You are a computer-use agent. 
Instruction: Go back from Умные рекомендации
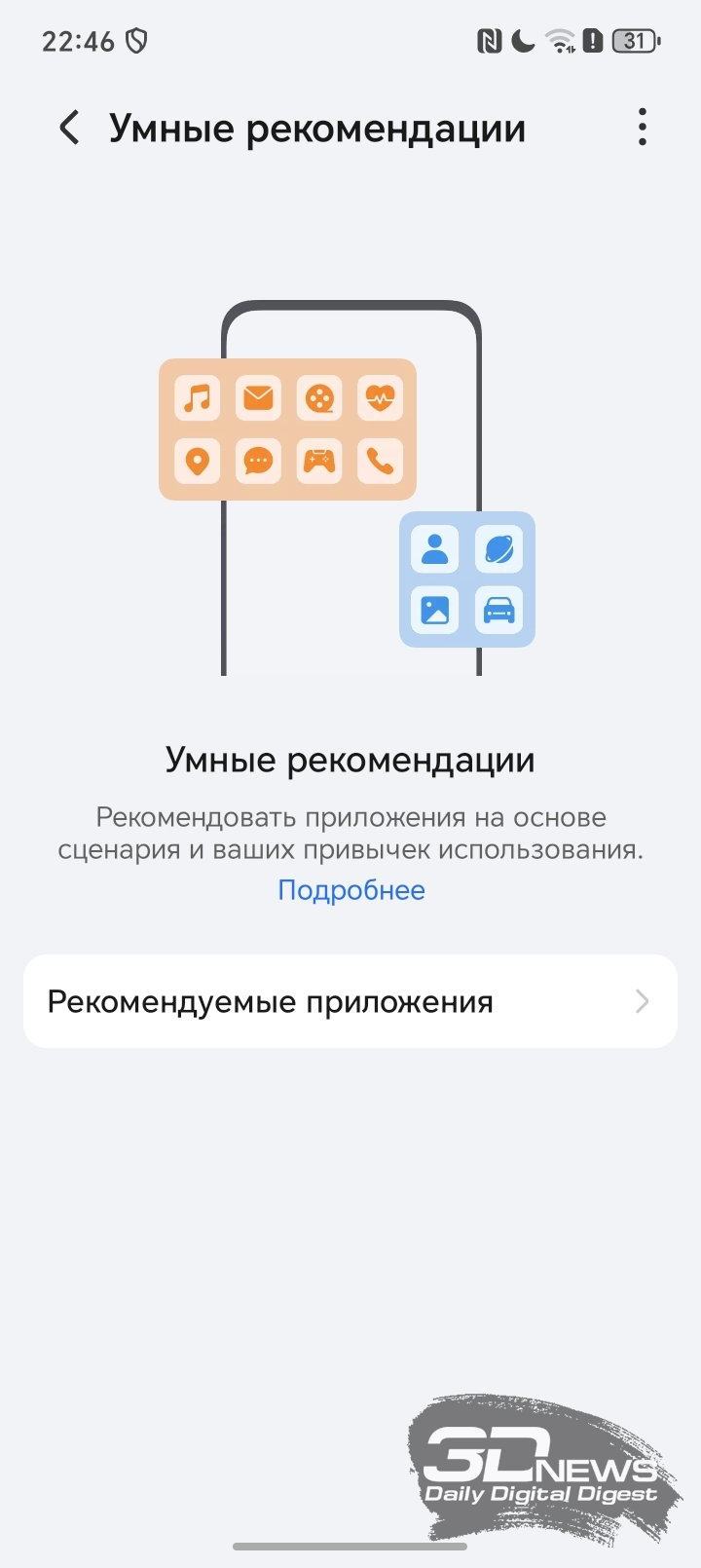(x=69, y=128)
